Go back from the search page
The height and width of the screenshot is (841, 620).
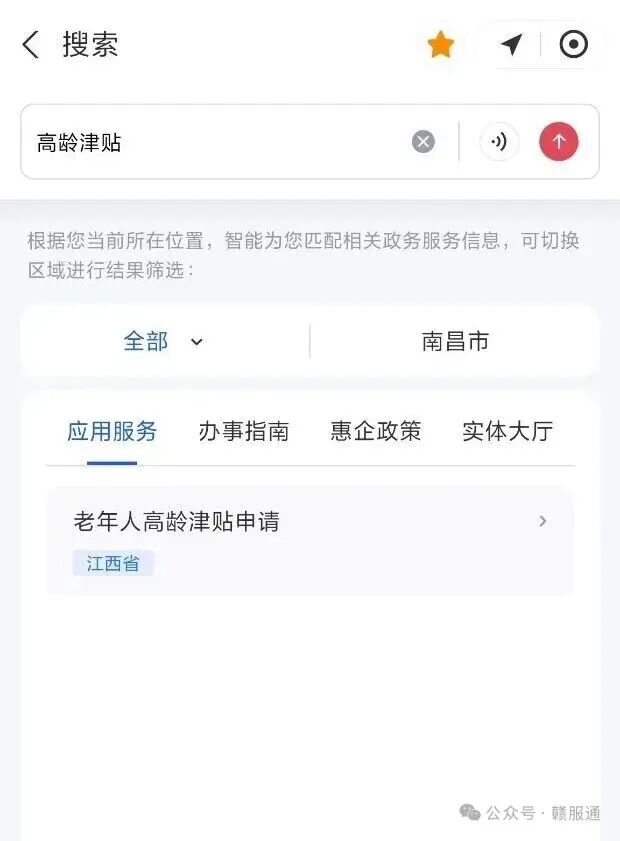31,45
